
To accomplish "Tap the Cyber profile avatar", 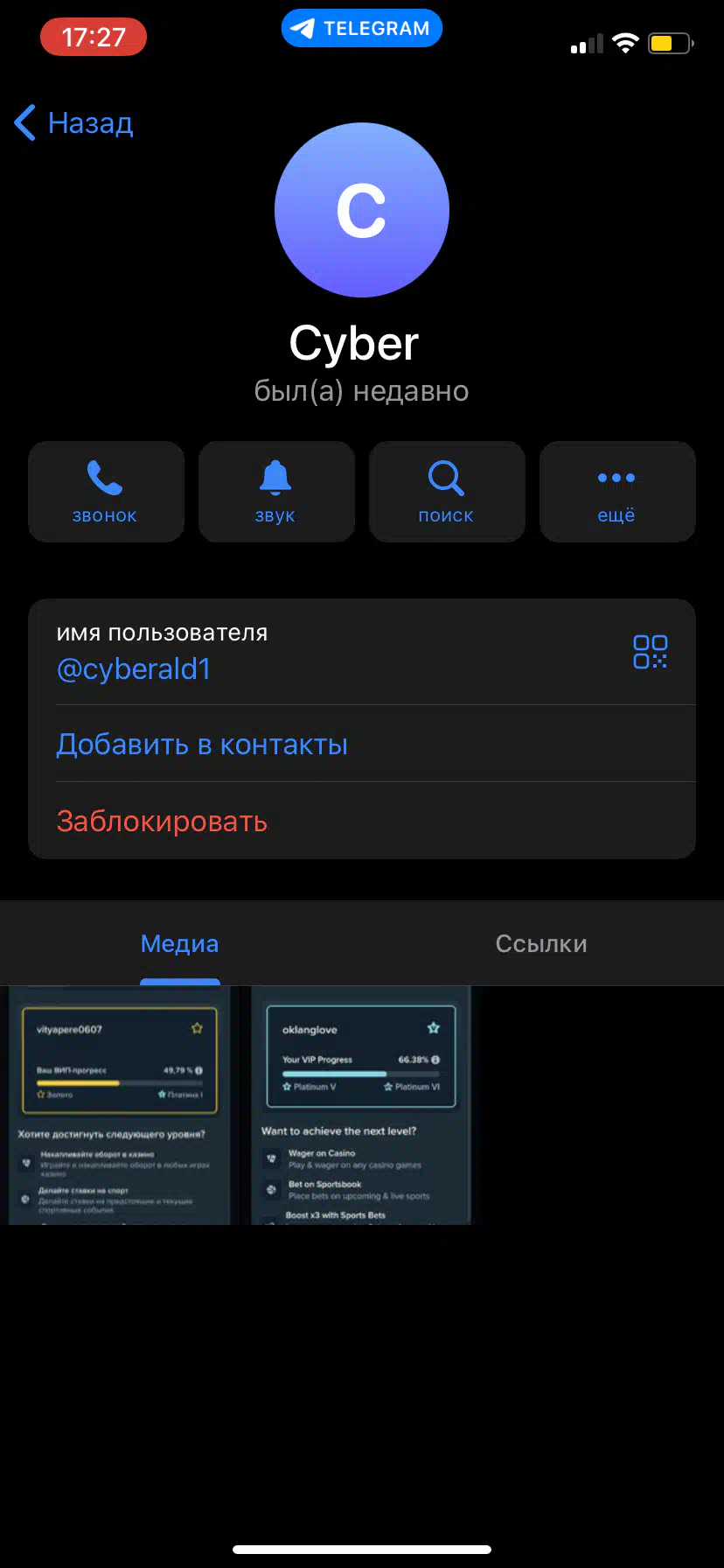I will [362, 210].
